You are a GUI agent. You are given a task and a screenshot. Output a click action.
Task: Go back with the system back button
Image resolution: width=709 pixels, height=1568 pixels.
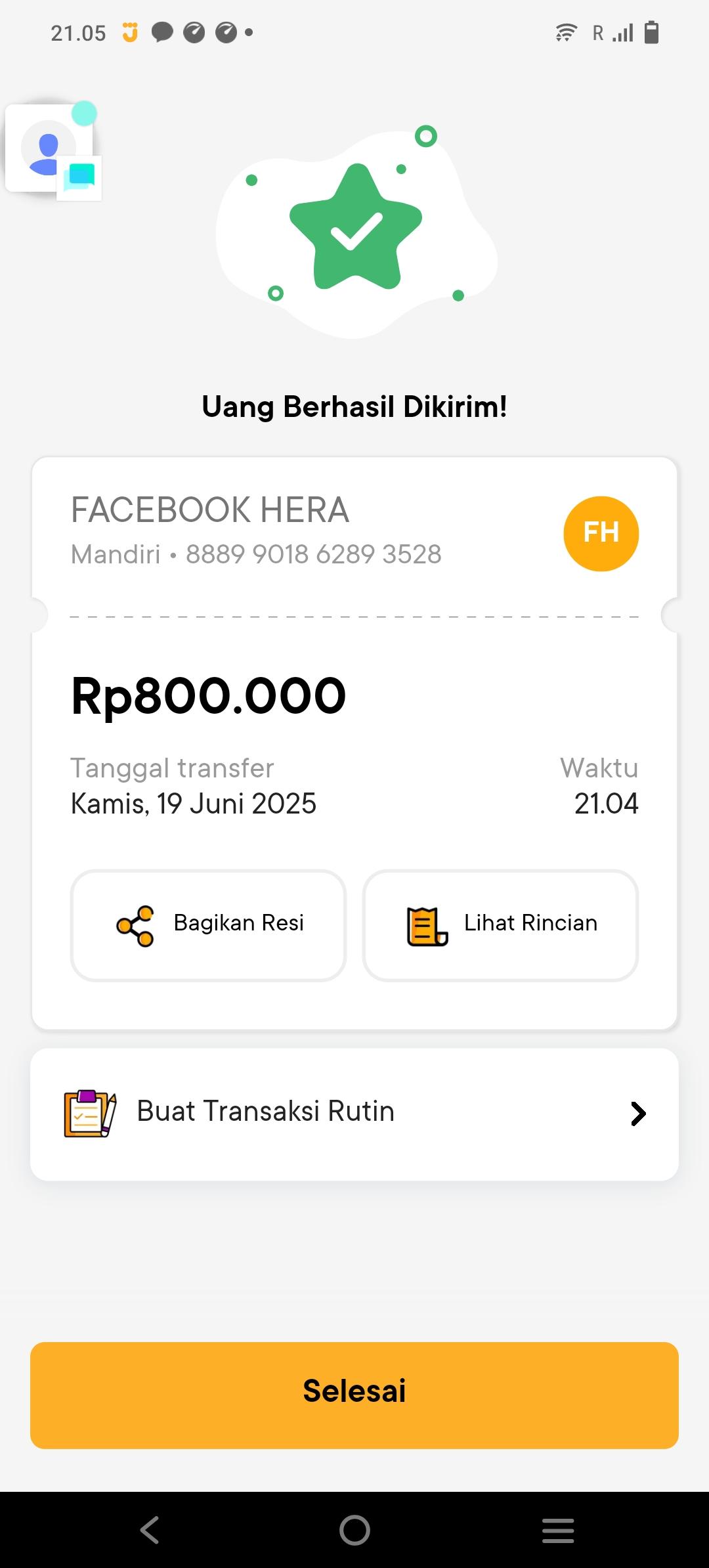point(150,1530)
